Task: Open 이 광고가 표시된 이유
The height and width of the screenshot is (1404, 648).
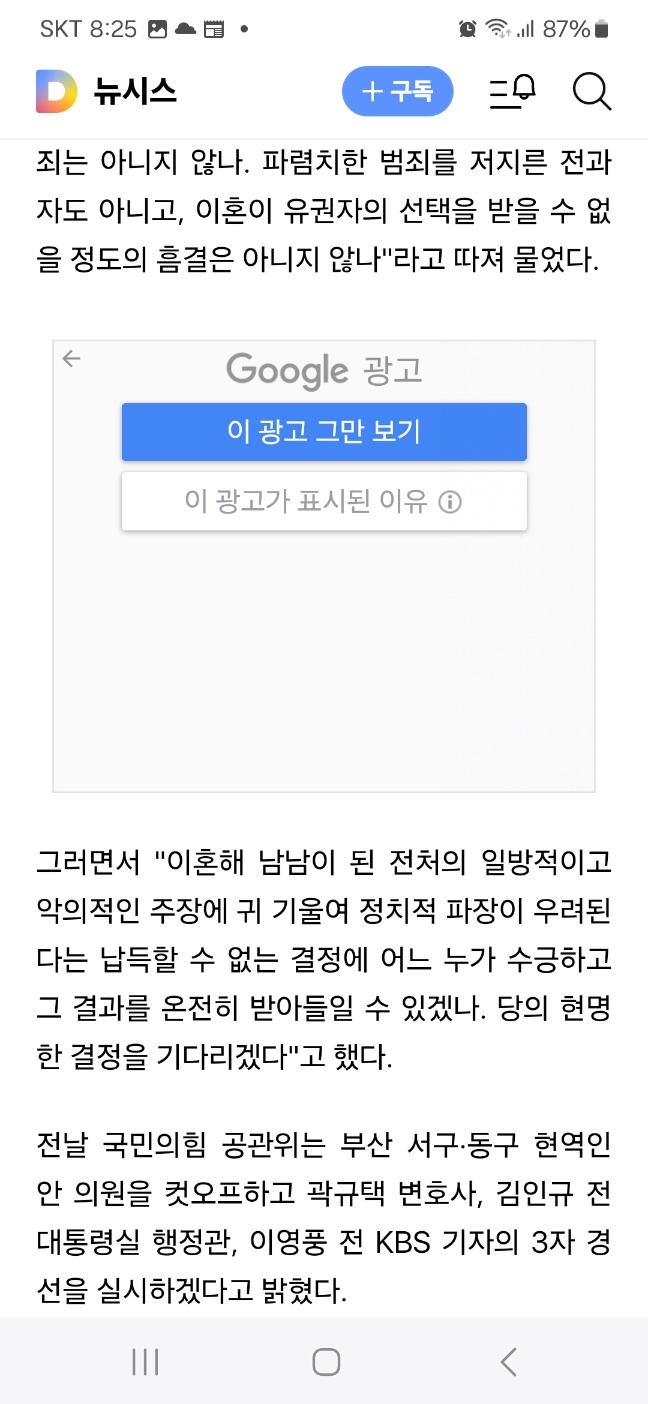Action: [x=324, y=501]
